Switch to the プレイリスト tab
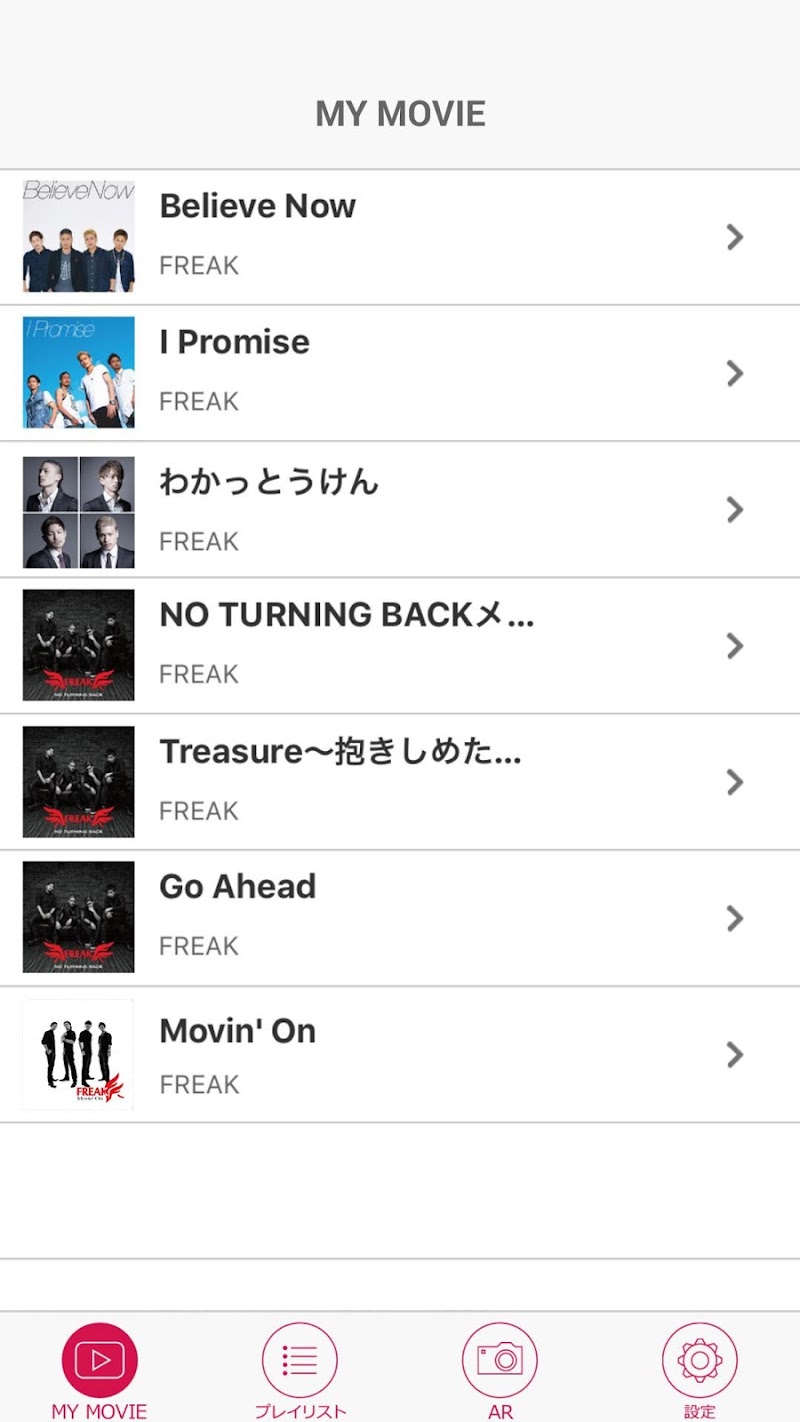The height and width of the screenshot is (1422, 800). pos(300,1370)
